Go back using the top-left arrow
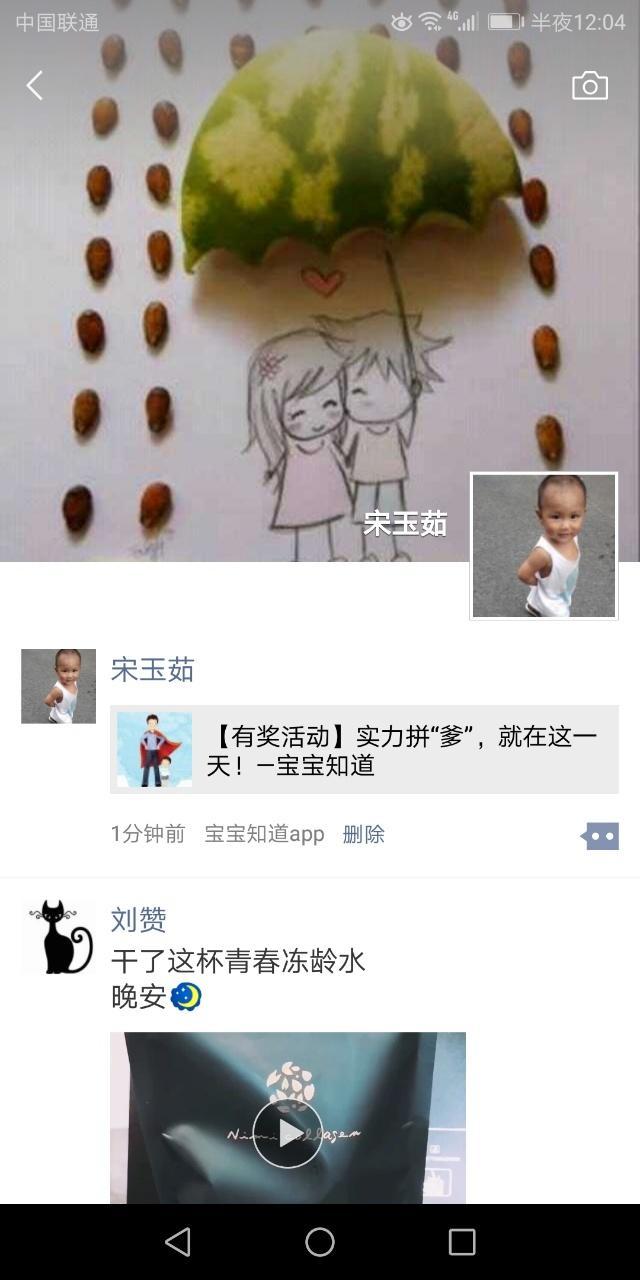 pyautogui.click(x=35, y=86)
